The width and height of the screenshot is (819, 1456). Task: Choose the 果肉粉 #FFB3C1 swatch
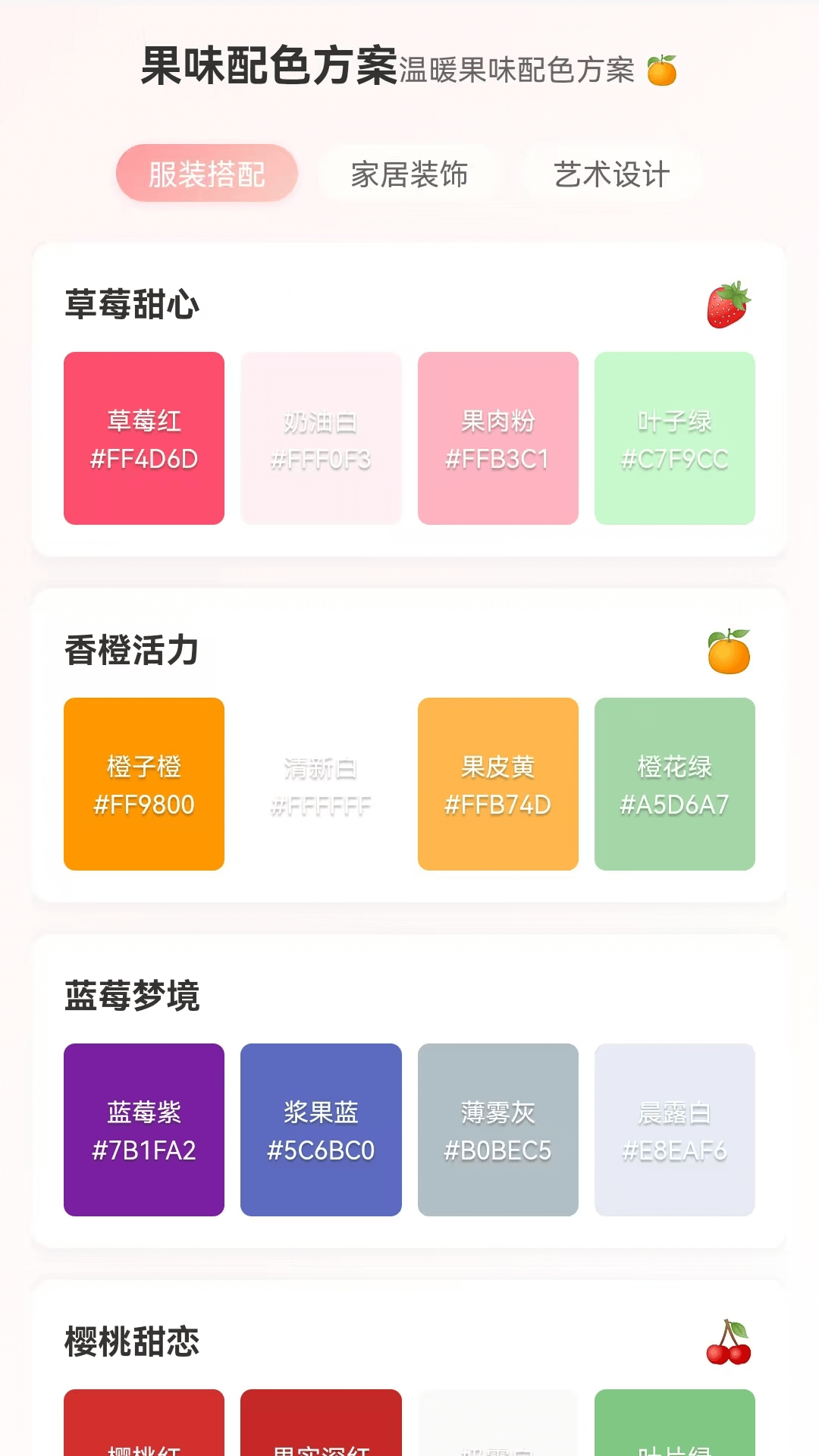coord(497,438)
